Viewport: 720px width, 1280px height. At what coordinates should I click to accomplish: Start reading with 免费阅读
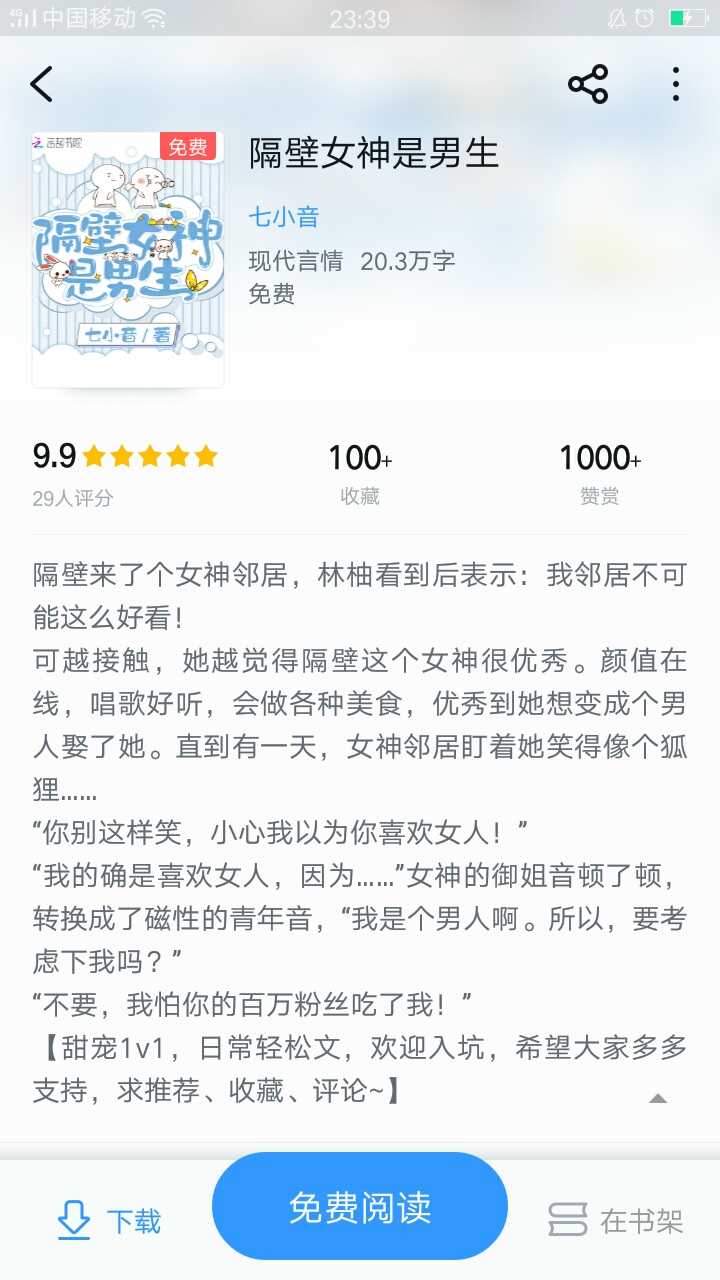point(360,1206)
